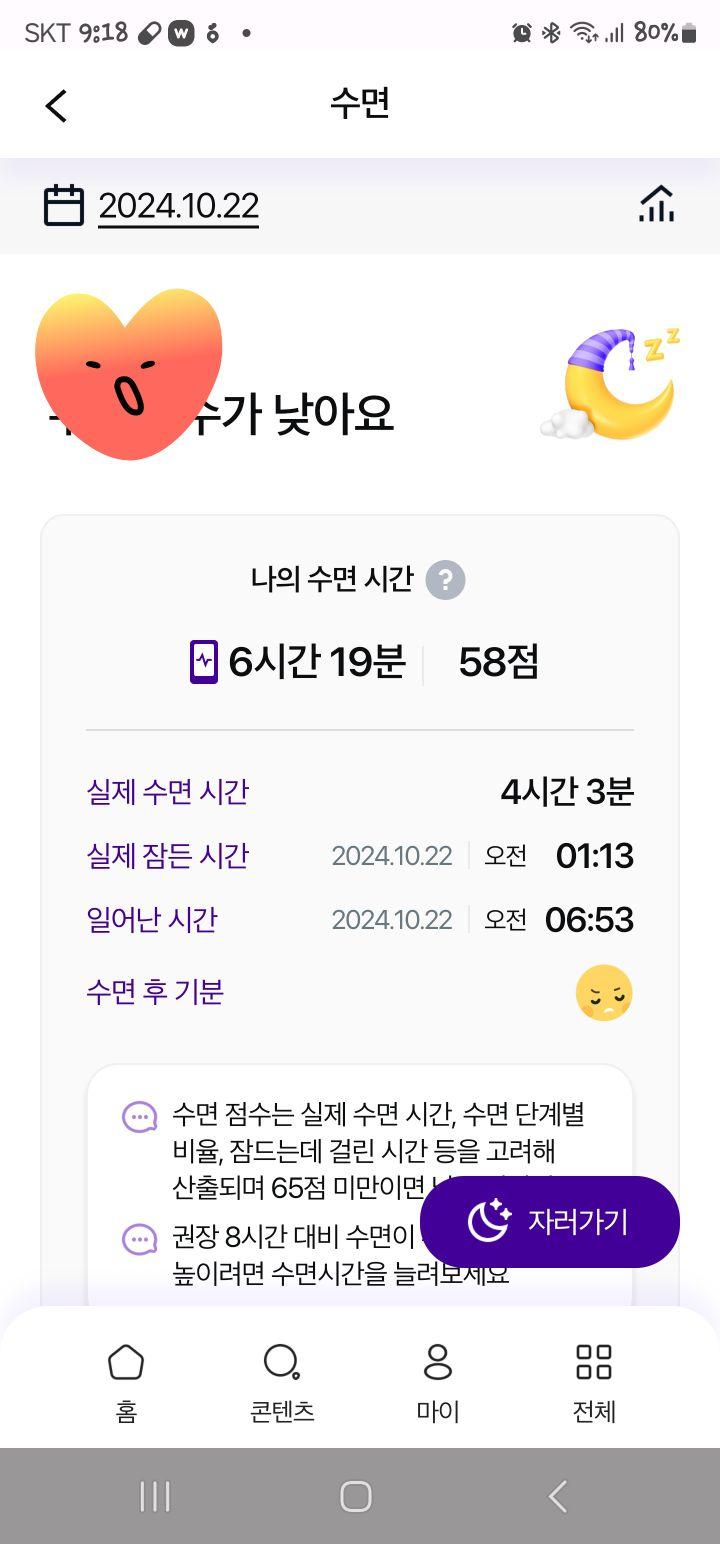Switch to the 홈 tab
This screenshot has height=1544, width=720.
pos(126,1381)
